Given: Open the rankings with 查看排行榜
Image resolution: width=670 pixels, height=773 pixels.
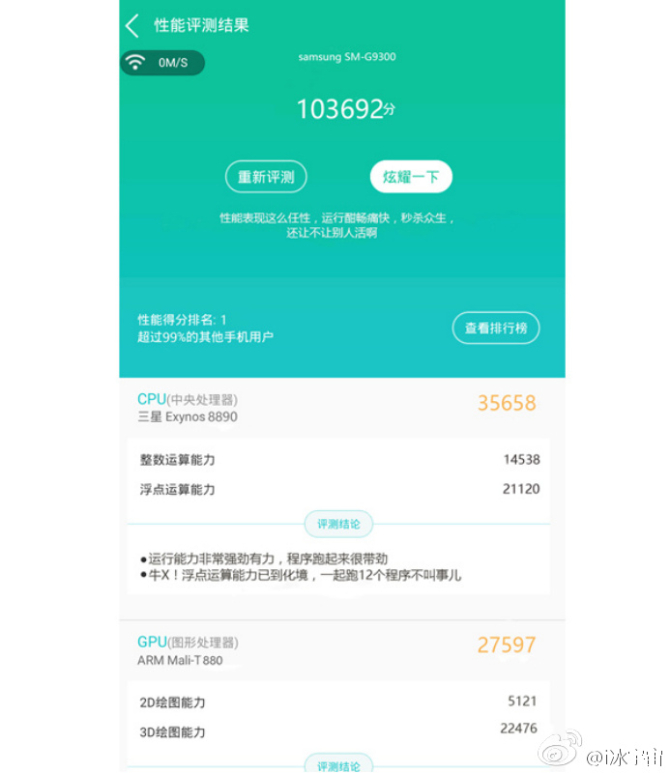Looking at the screenshot, I should (x=496, y=328).
